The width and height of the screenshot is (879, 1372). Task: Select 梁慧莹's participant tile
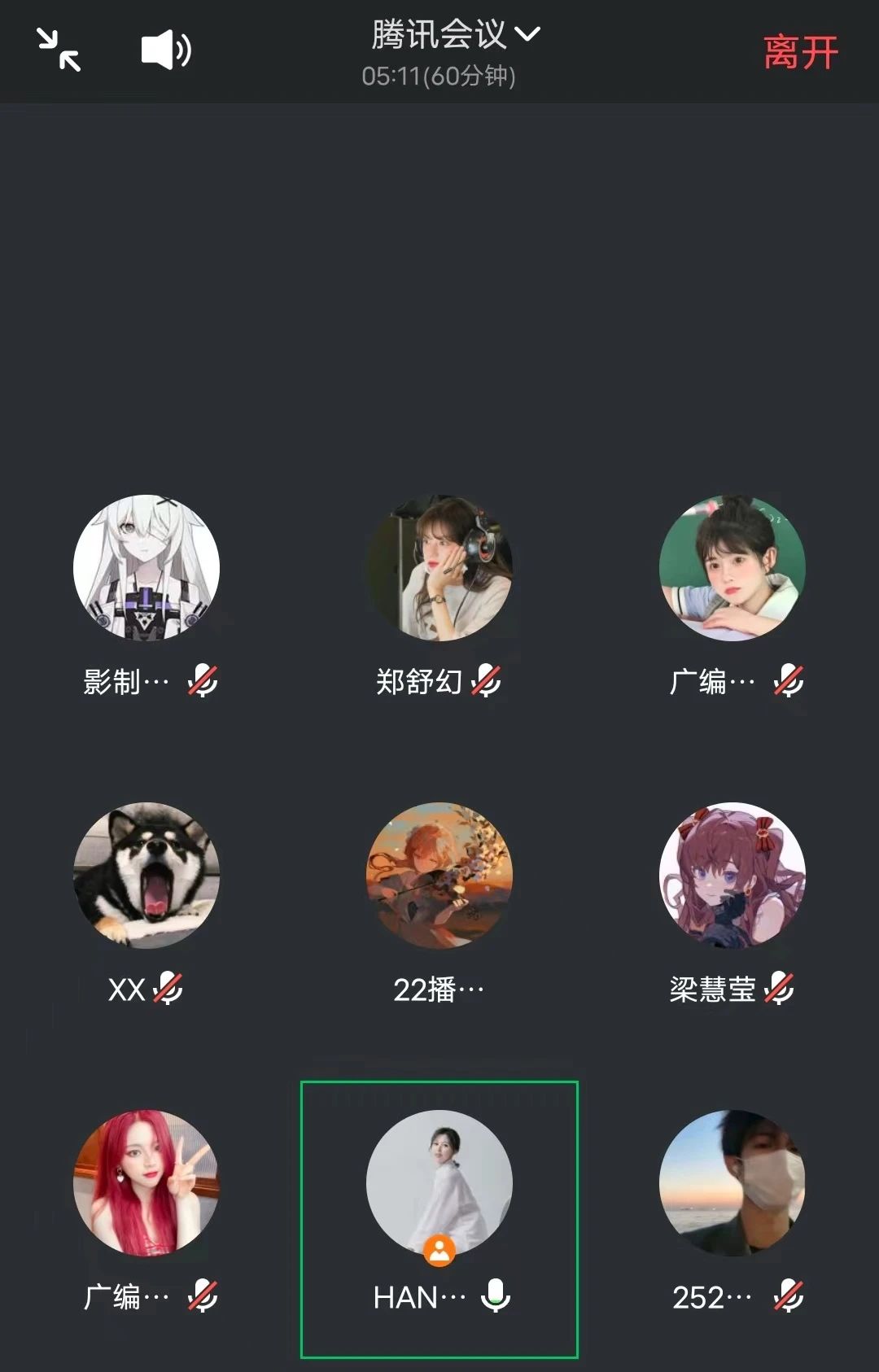(732, 876)
